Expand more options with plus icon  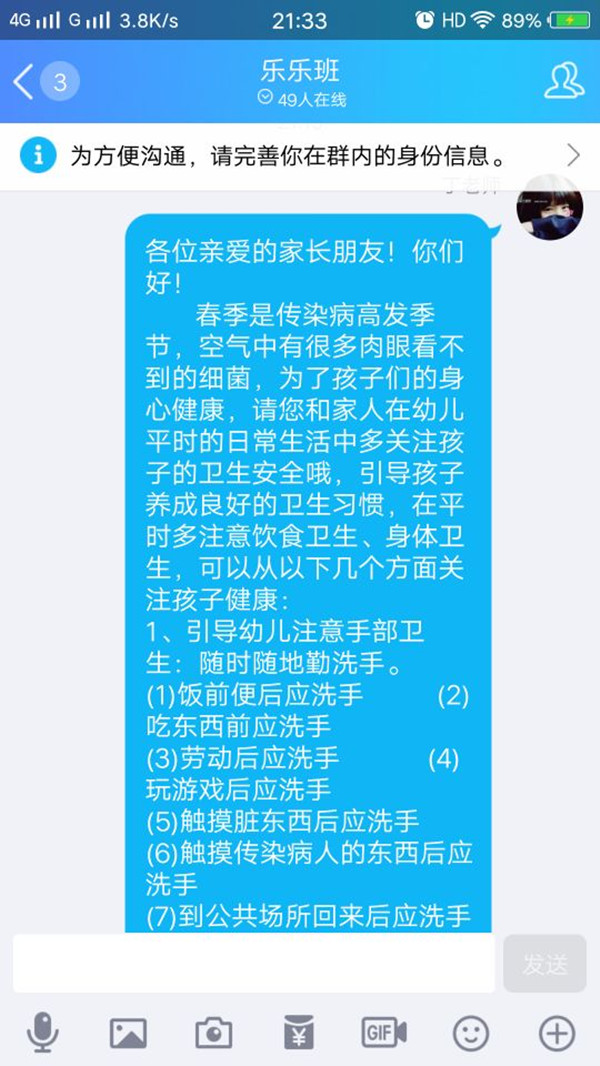coord(557,1033)
